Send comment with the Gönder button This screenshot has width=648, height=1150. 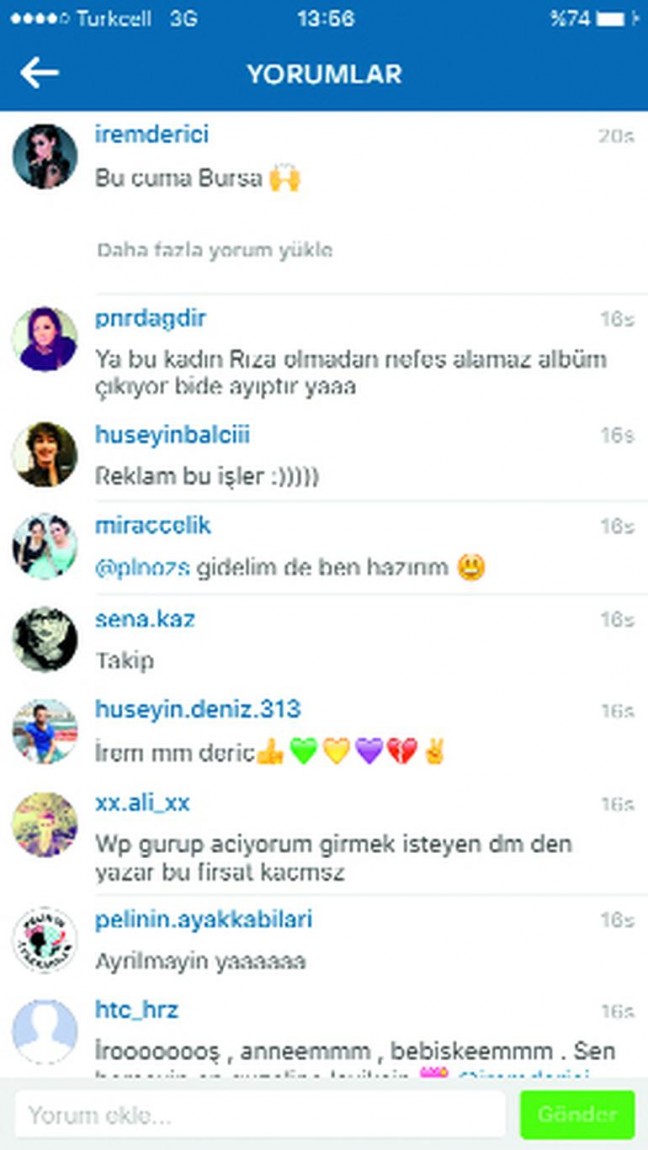pos(577,1115)
